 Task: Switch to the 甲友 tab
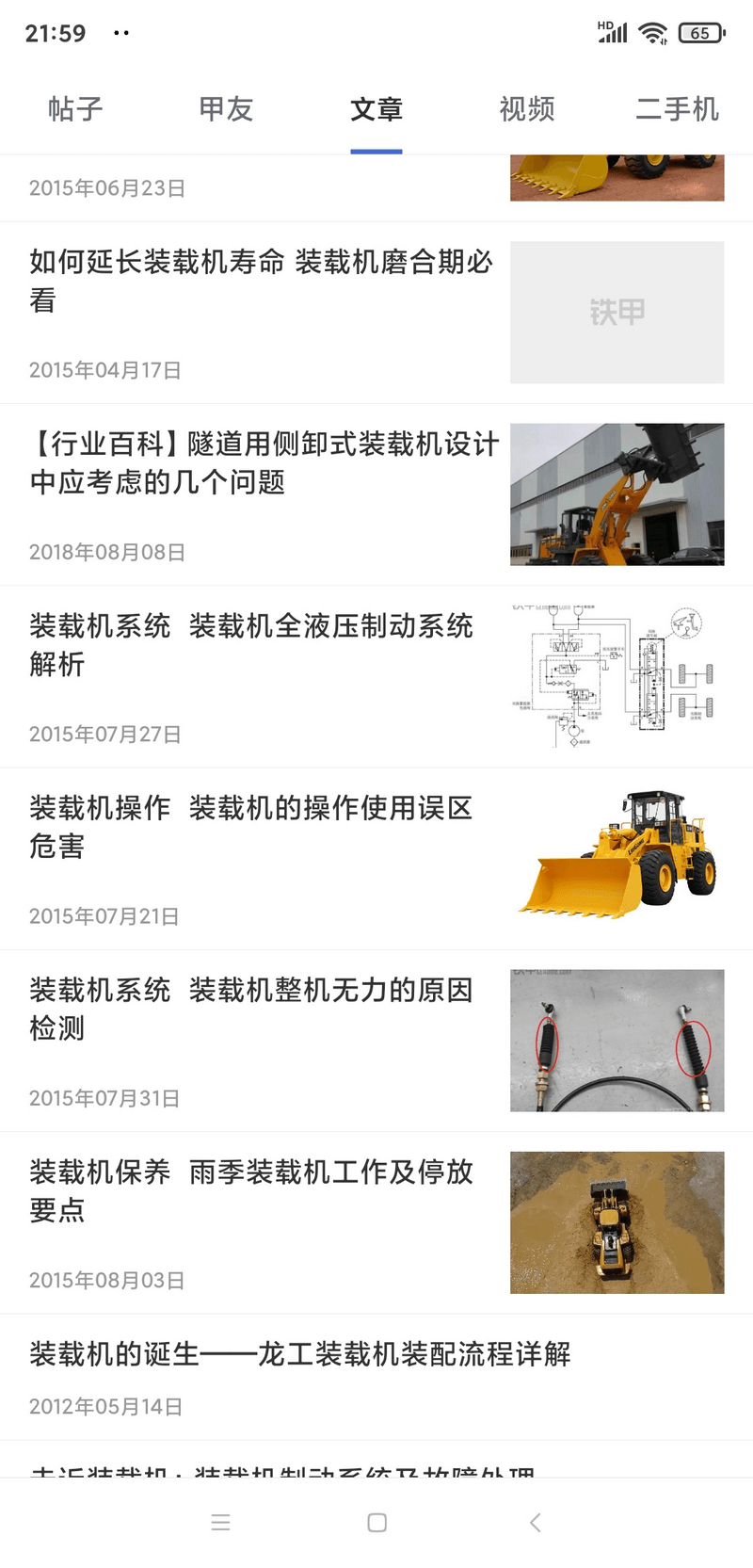(x=226, y=109)
